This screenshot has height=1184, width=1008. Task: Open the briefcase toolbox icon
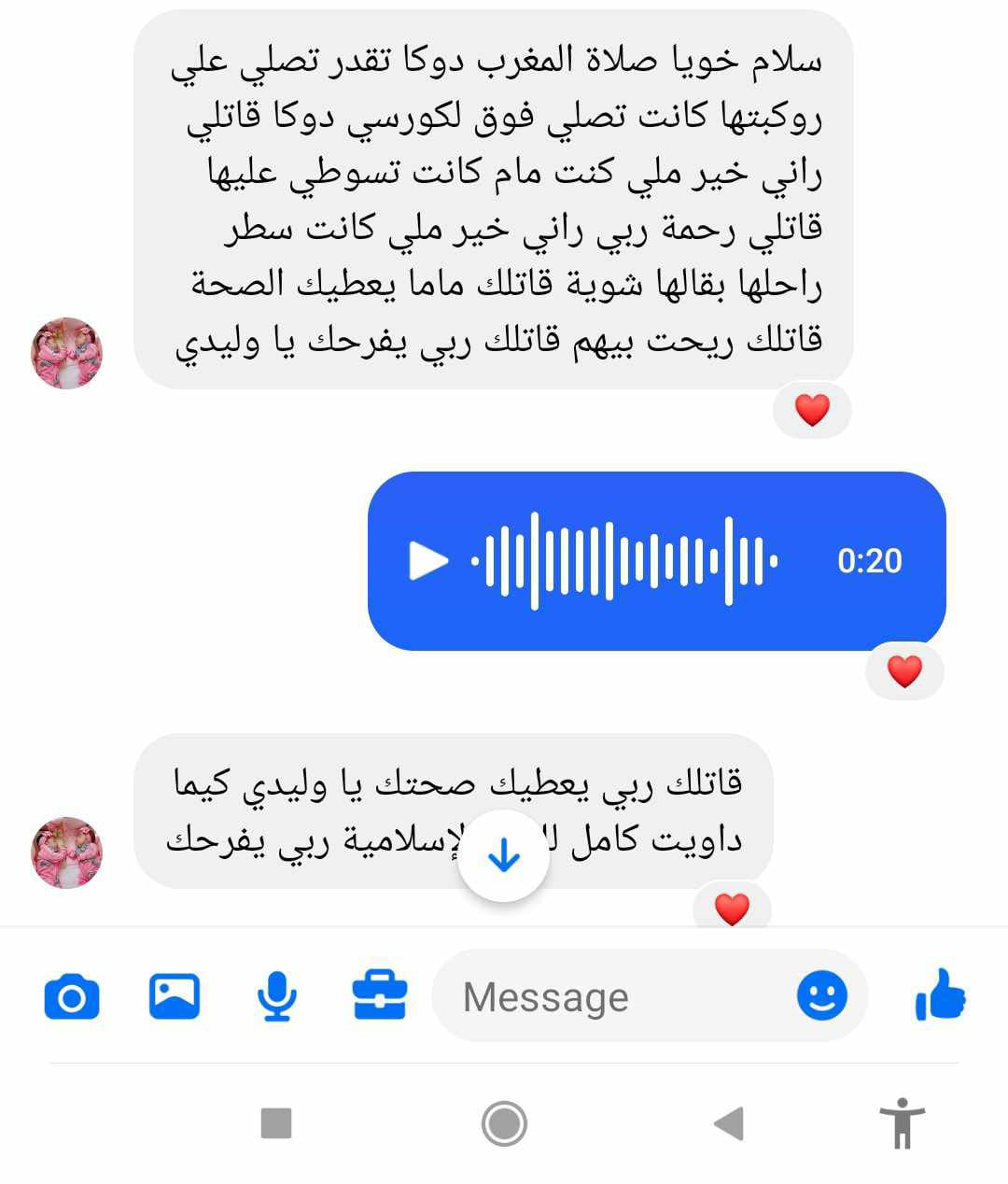pos(380,996)
